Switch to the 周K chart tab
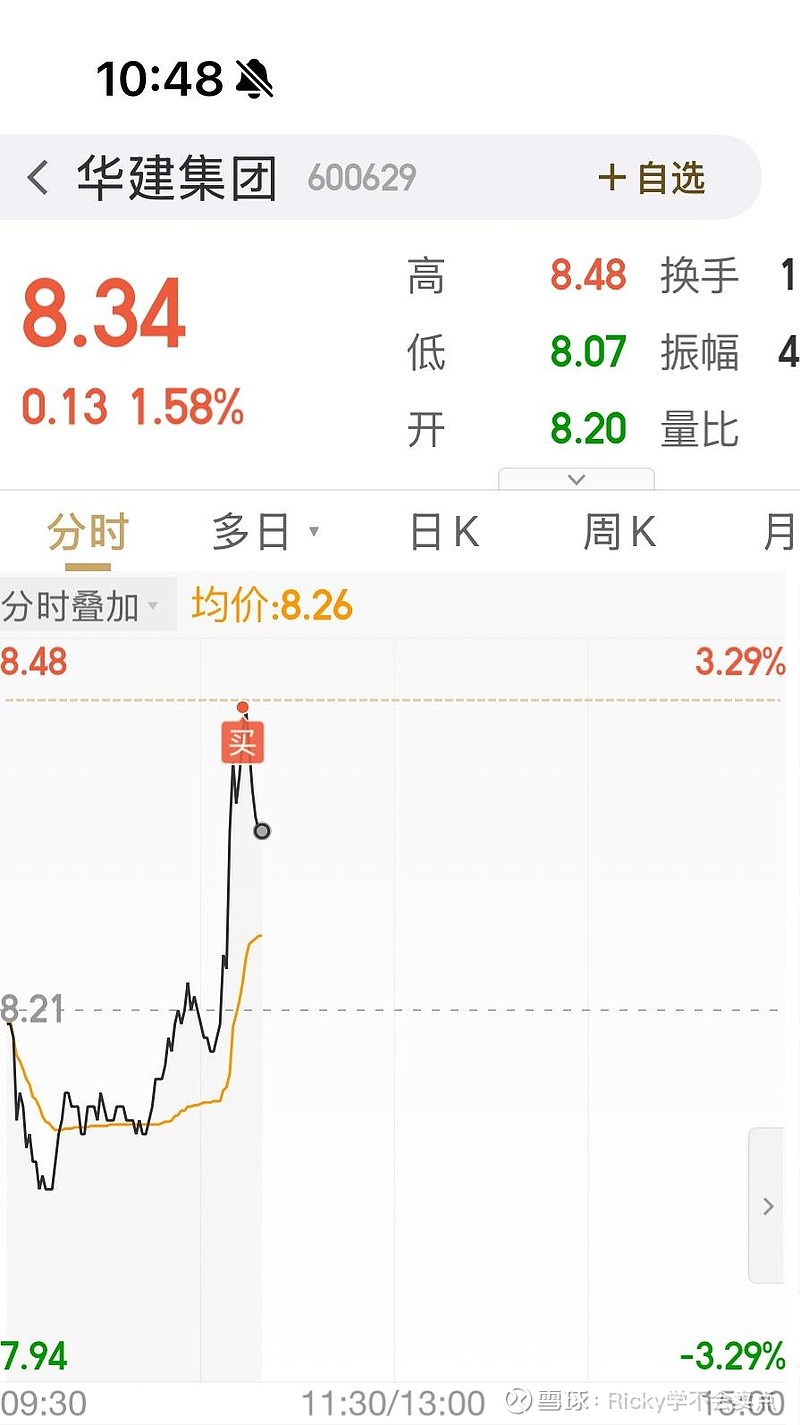 (x=619, y=532)
